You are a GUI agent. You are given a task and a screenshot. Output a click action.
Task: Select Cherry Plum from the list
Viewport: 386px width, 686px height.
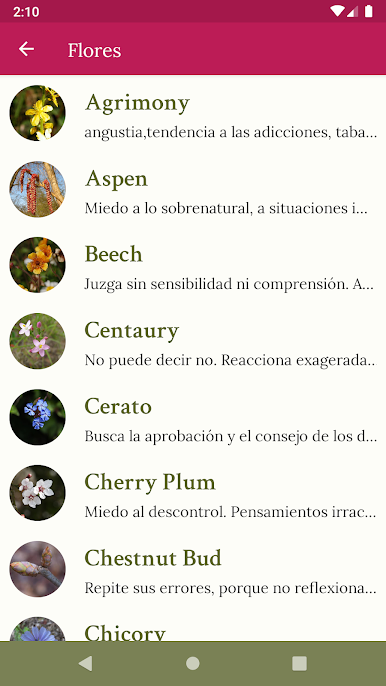pos(193,493)
